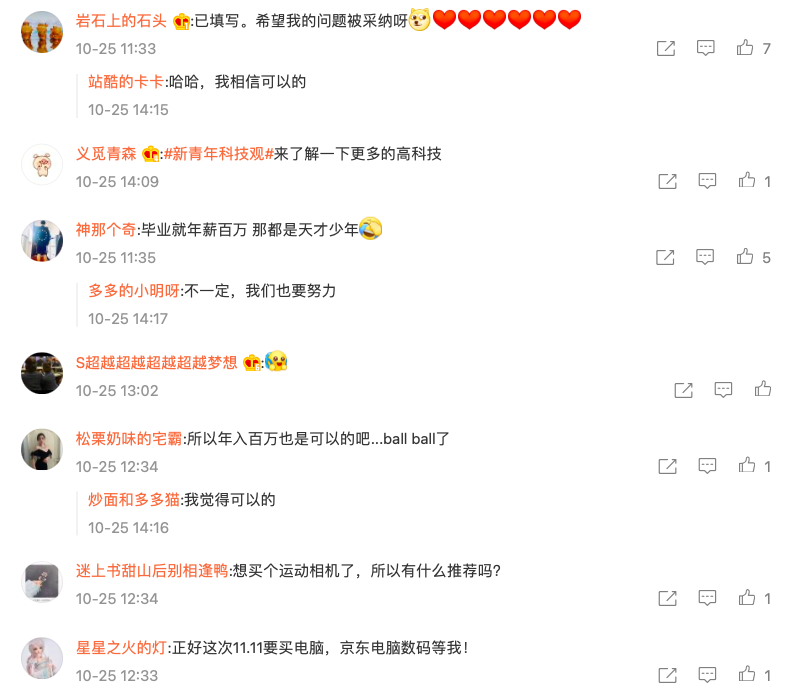Like 迷上书甜山后别相逢鸭's comment
The height and width of the screenshot is (686, 791).
tap(746, 598)
